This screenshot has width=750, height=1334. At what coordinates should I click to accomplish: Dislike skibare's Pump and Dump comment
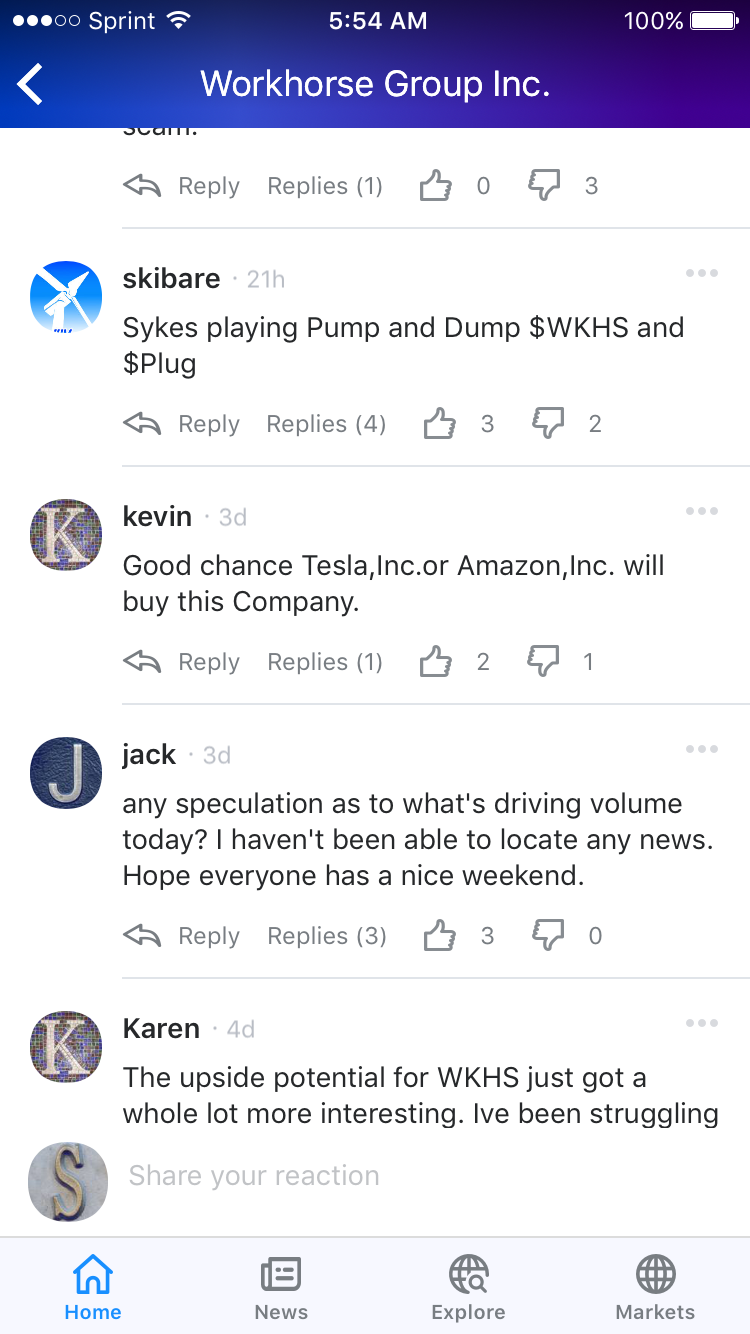pos(548,424)
